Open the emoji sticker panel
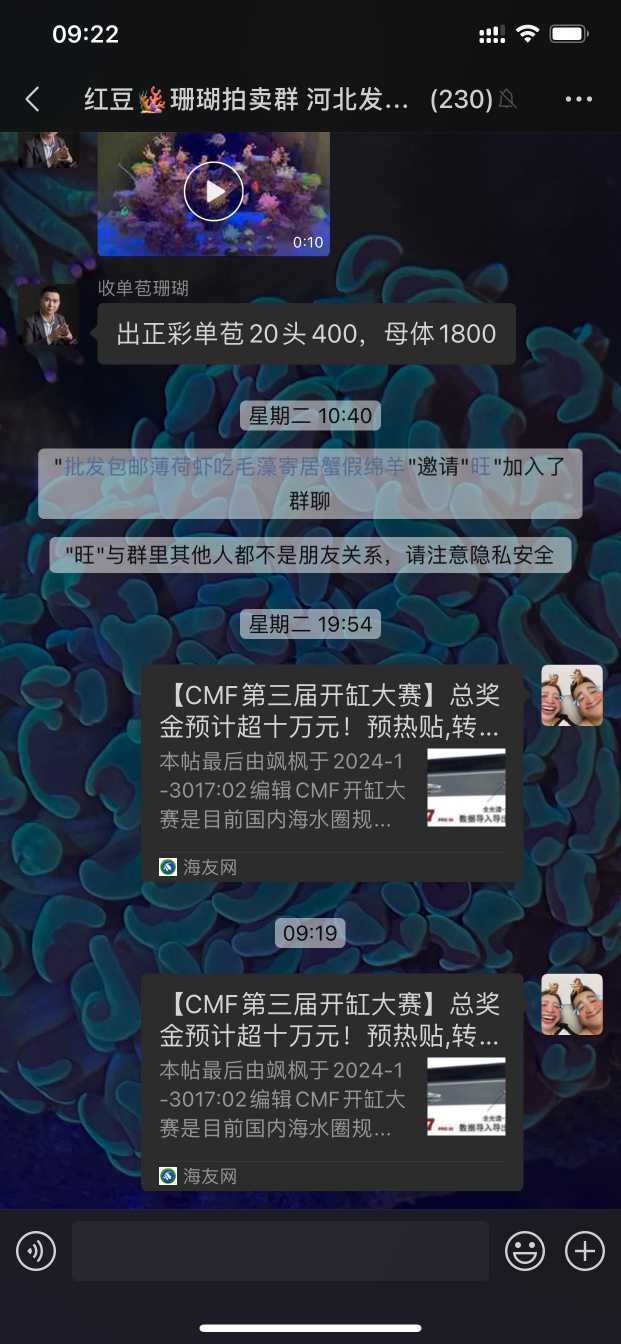This screenshot has height=1344, width=621. coord(525,1251)
